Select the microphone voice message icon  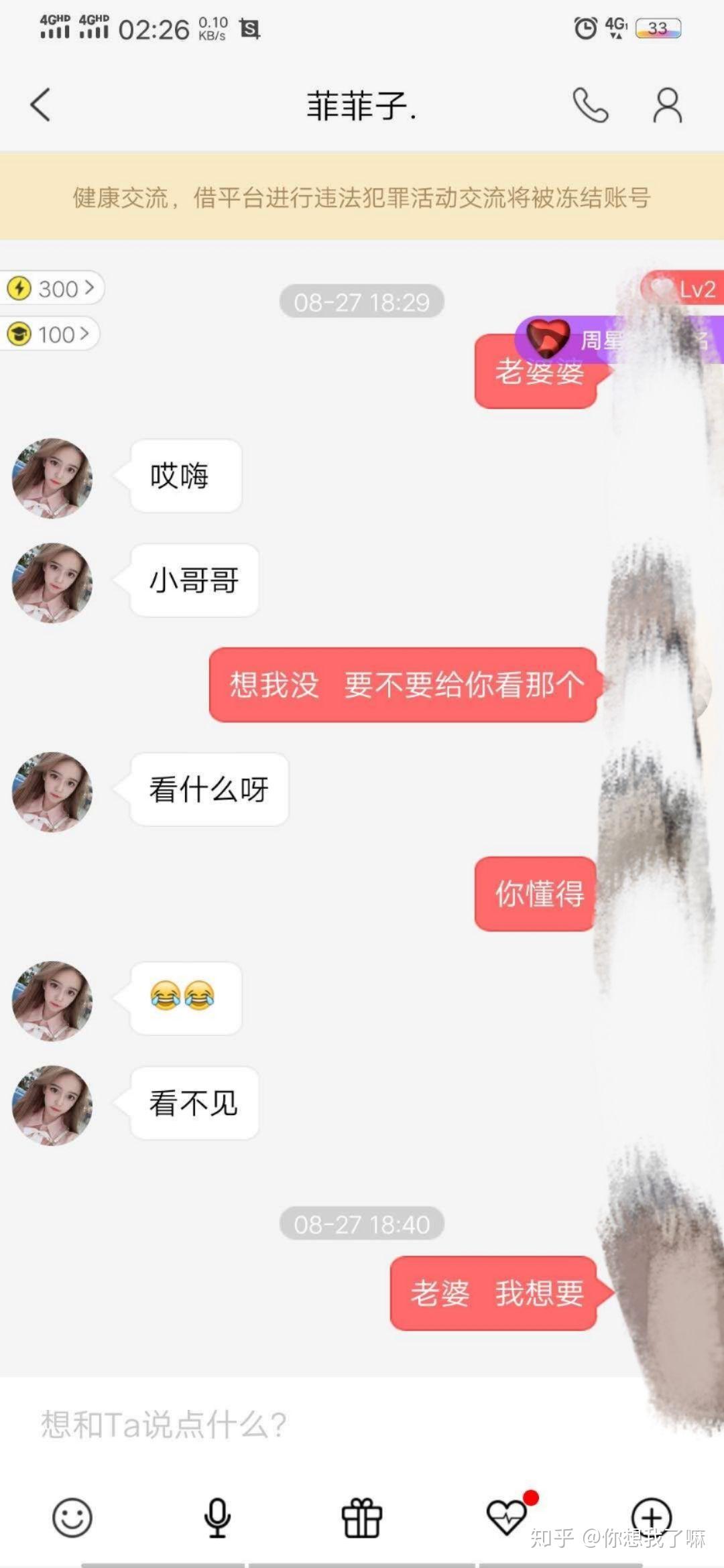217,1518
